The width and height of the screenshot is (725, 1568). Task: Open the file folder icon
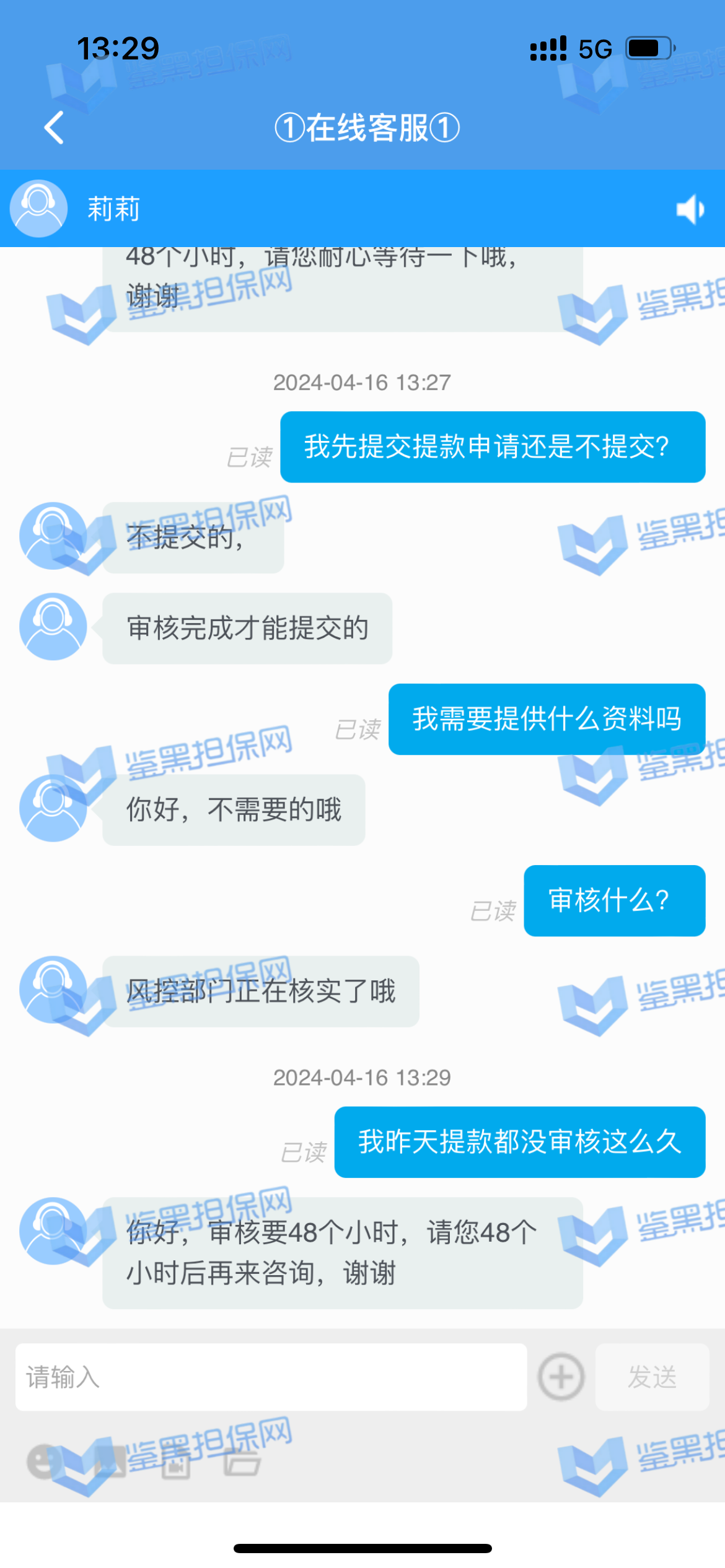tap(242, 1463)
